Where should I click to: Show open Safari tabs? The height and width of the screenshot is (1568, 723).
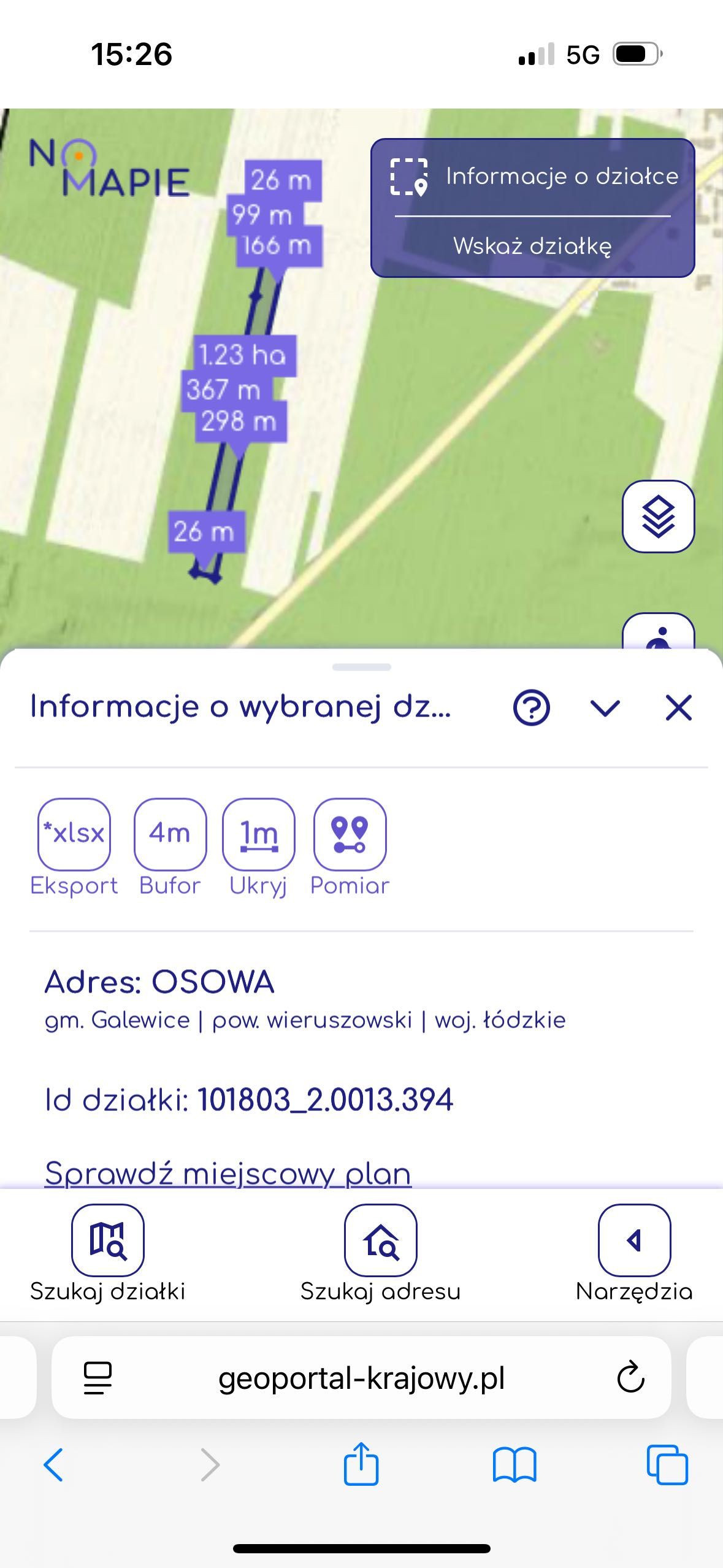click(667, 1465)
